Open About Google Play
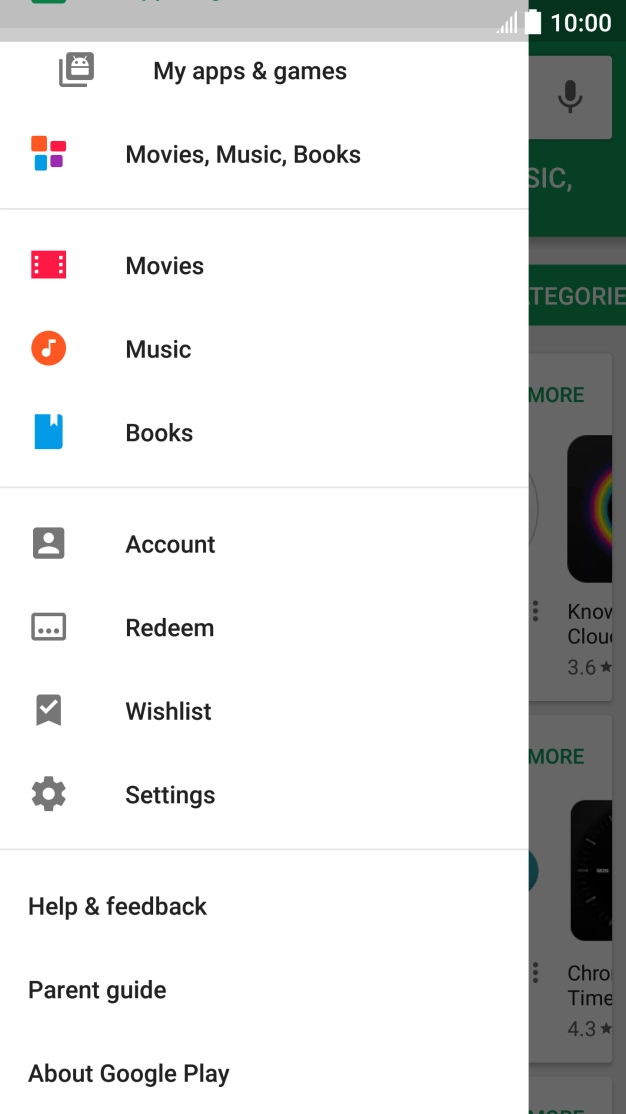Screen dimensions: 626x1114 pyautogui.click(x=129, y=1074)
